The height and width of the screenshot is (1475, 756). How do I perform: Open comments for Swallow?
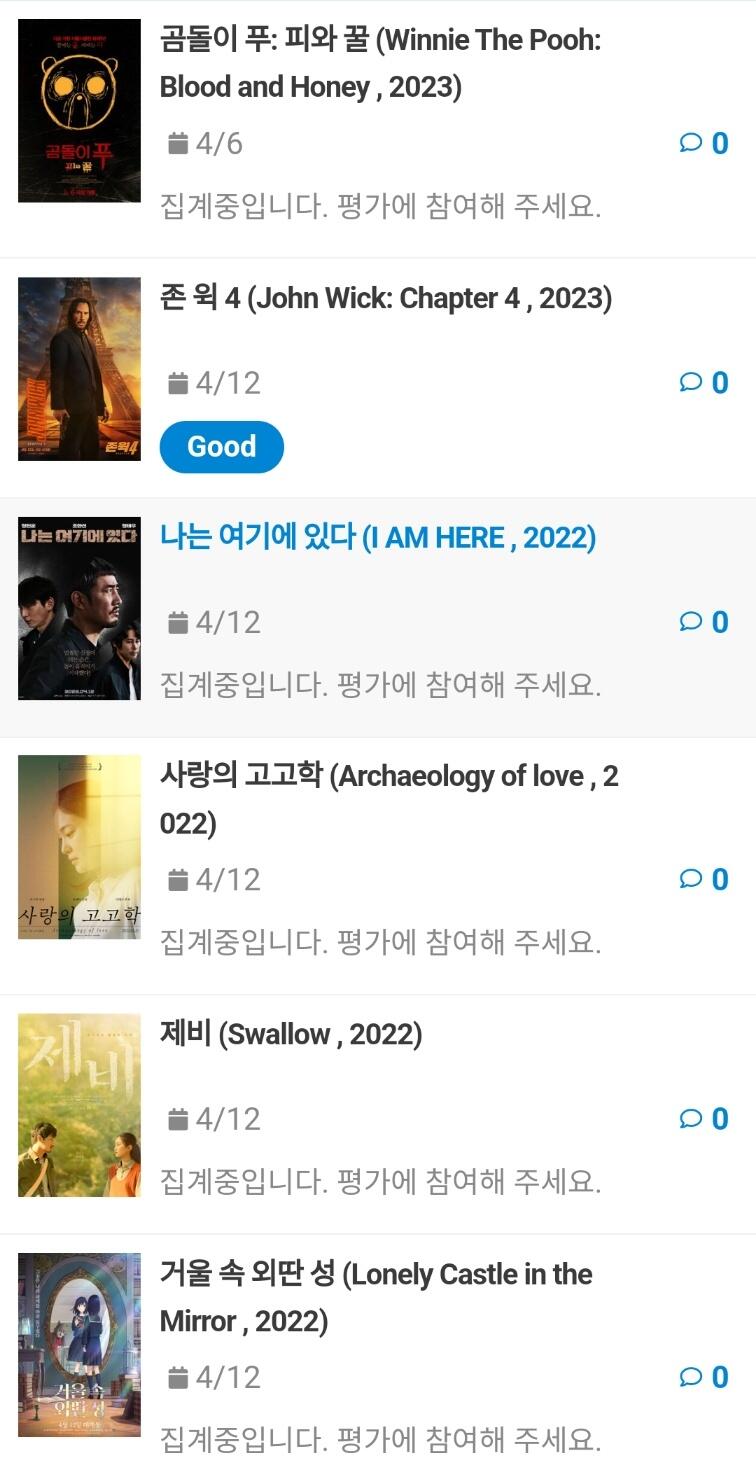(x=704, y=1119)
